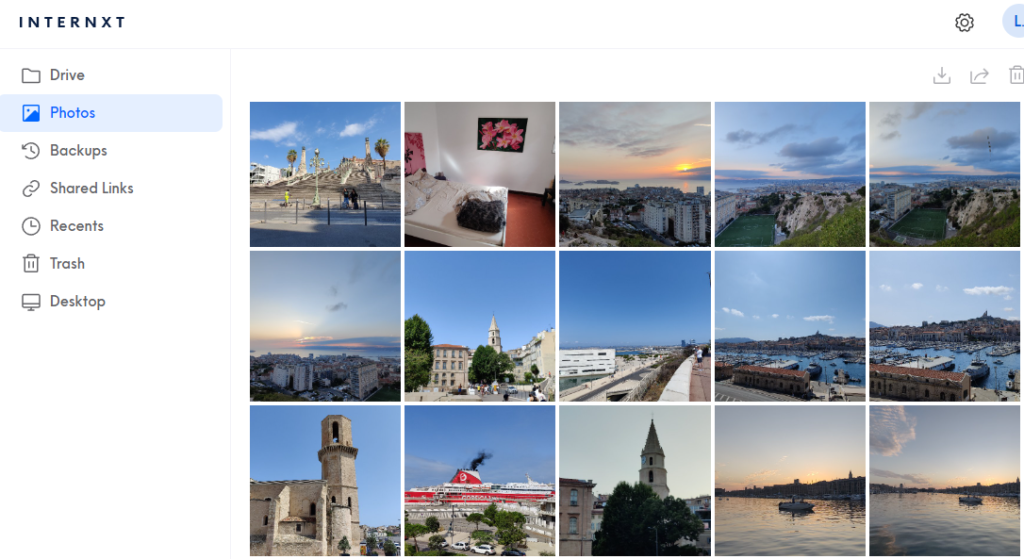Image resolution: width=1024 pixels, height=559 pixels.
Task: Select Photos in the sidebar
Action: (72, 113)
